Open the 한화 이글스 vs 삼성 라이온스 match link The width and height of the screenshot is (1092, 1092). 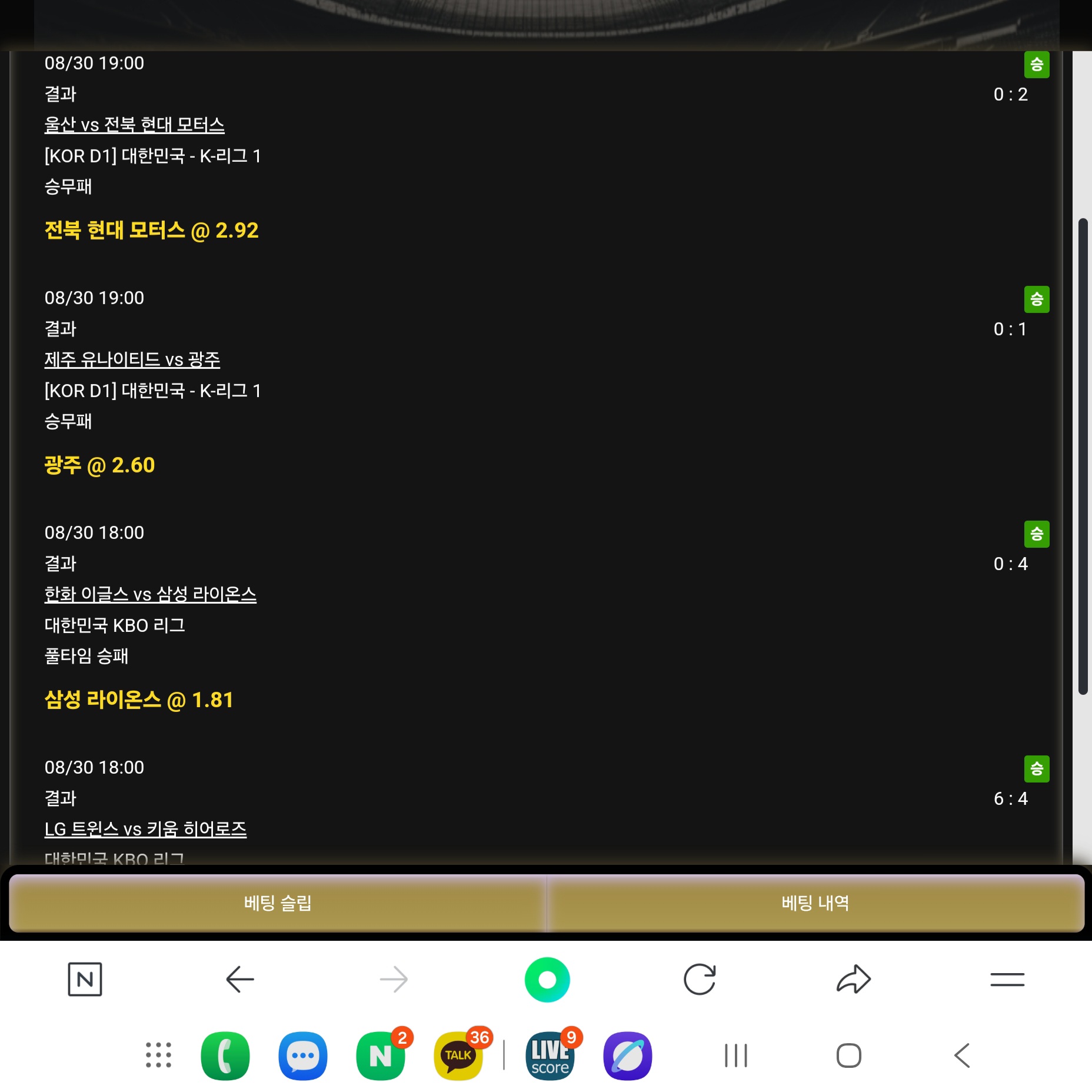(x=150, y=594)
